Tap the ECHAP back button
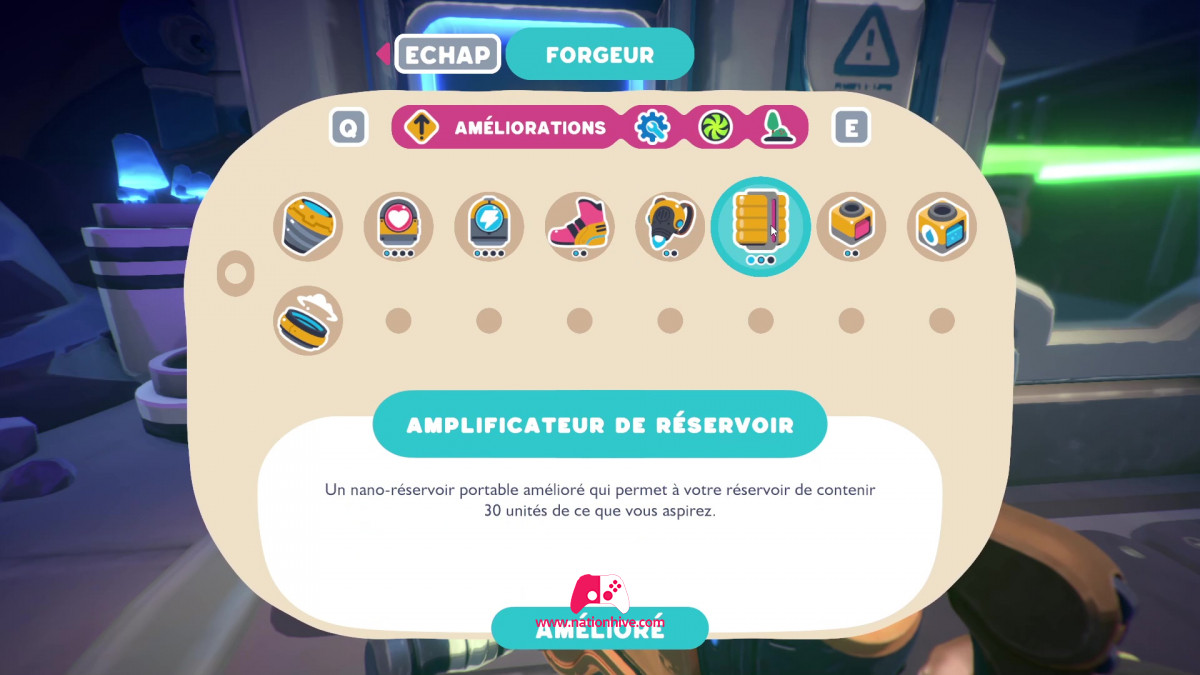The image size is (1200, 675). (448, 54)
